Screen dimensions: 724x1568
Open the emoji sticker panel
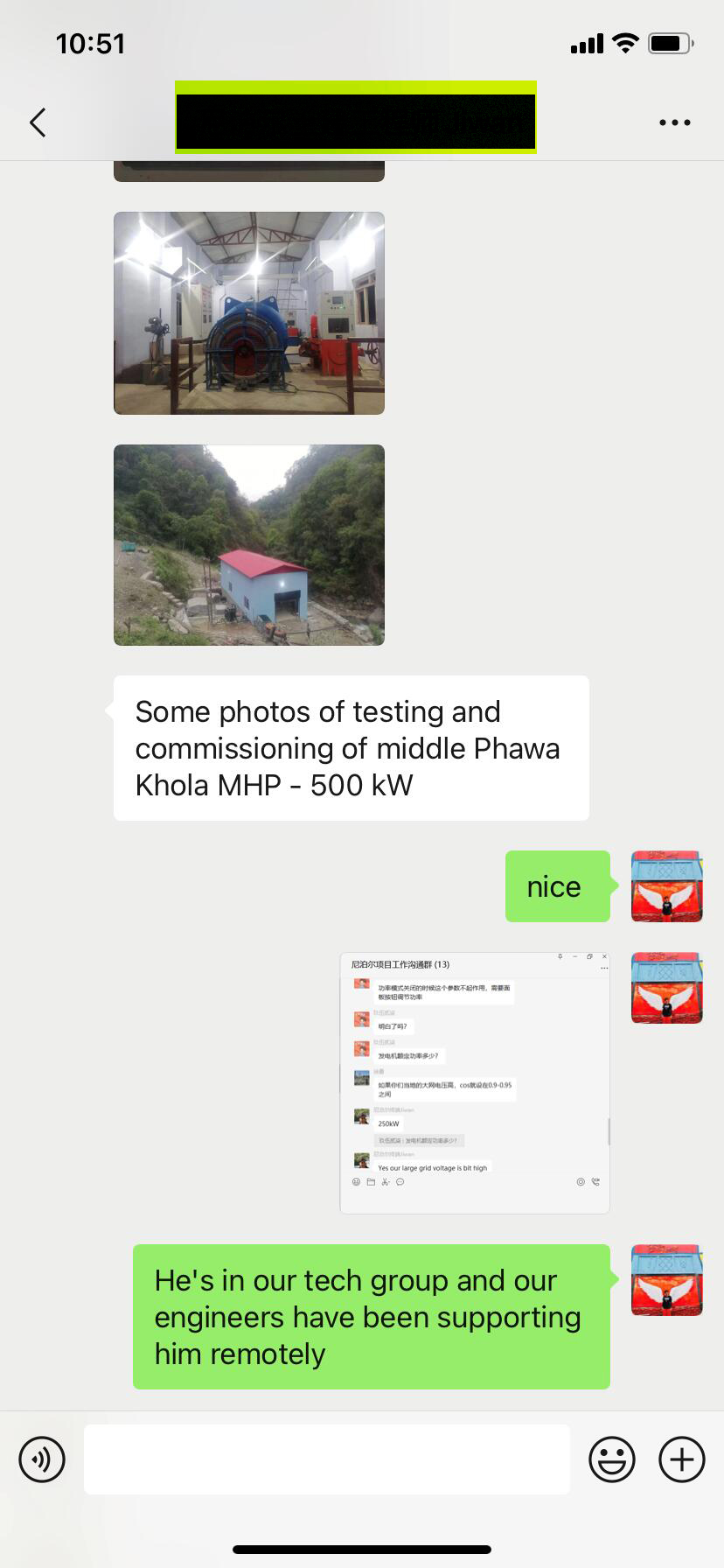point(612,1459)
